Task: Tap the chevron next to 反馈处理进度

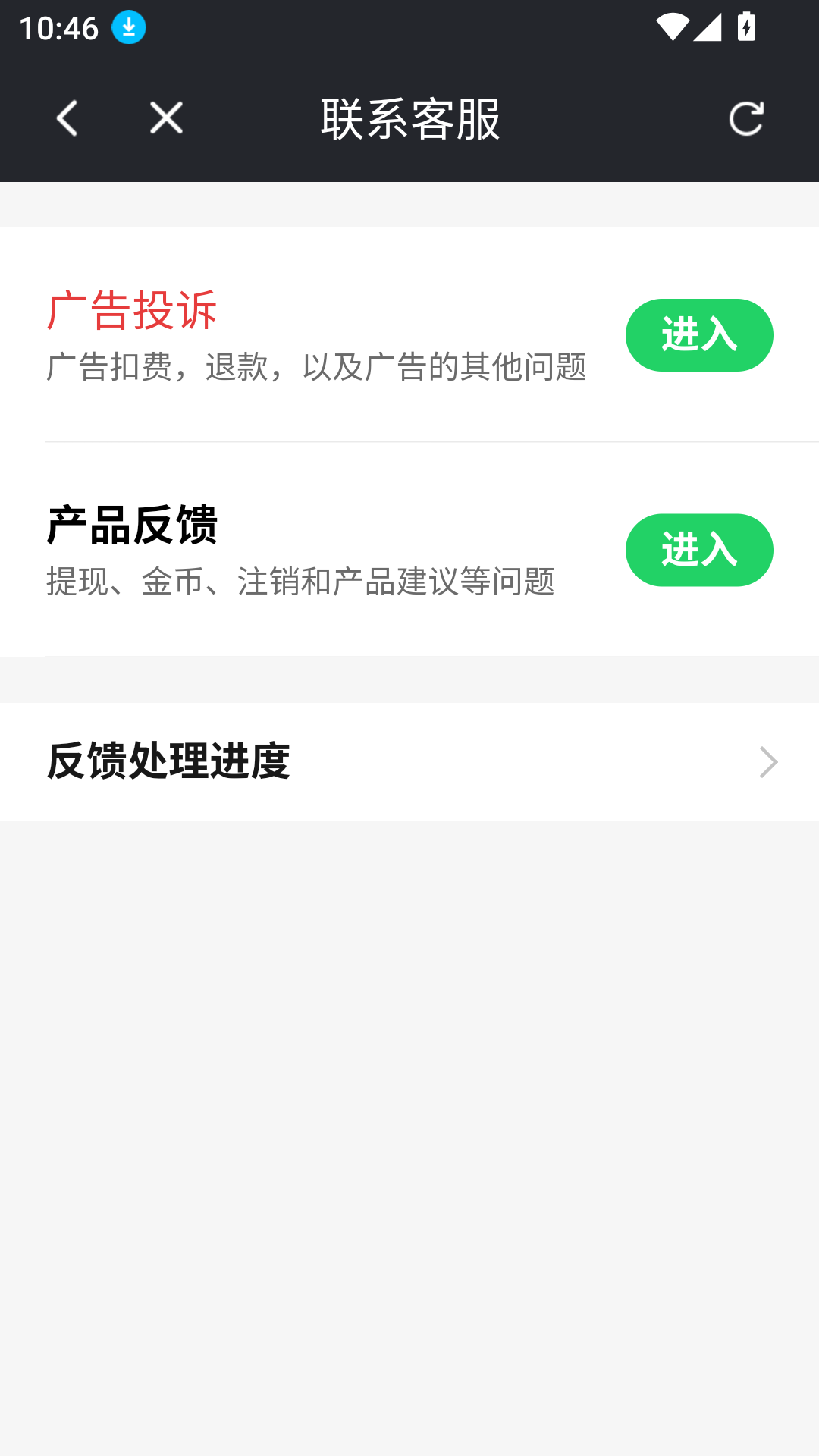Action: 768,762
